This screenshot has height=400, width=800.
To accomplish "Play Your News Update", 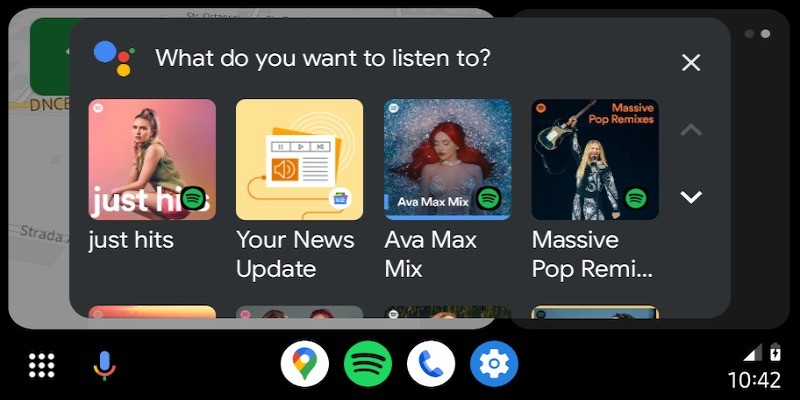I will point(299,160).
